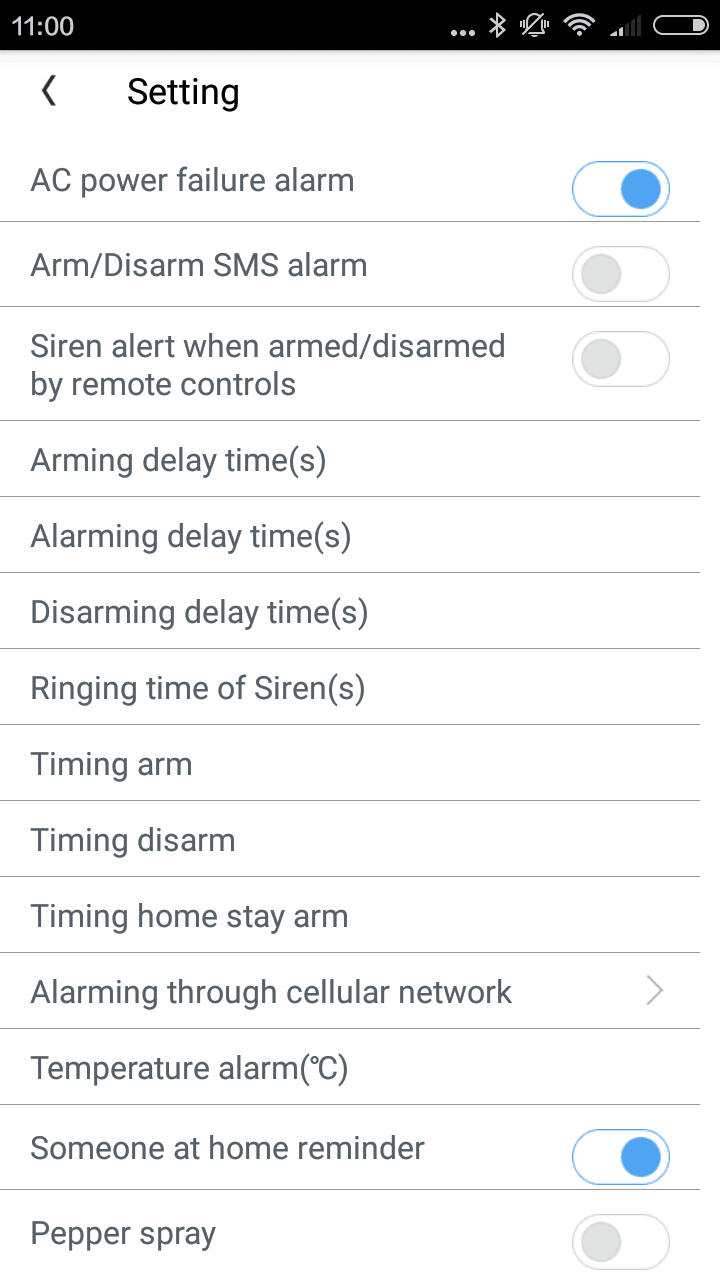Viewport: 720px width, 1280px height.
Task: Open Alarming delay time(s) setting
Action: coord(350,535)
